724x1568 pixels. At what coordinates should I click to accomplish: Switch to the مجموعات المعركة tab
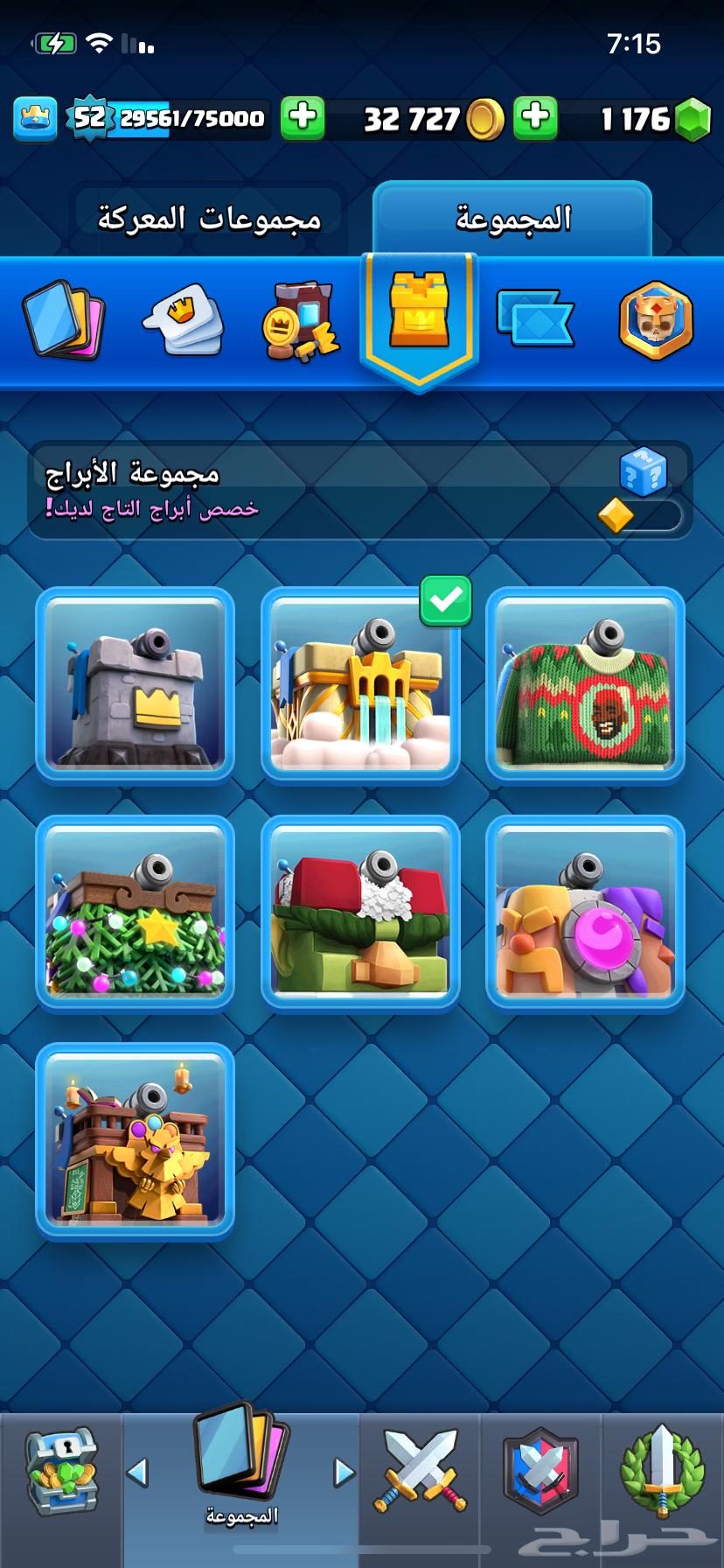click(x=209, y=219)
